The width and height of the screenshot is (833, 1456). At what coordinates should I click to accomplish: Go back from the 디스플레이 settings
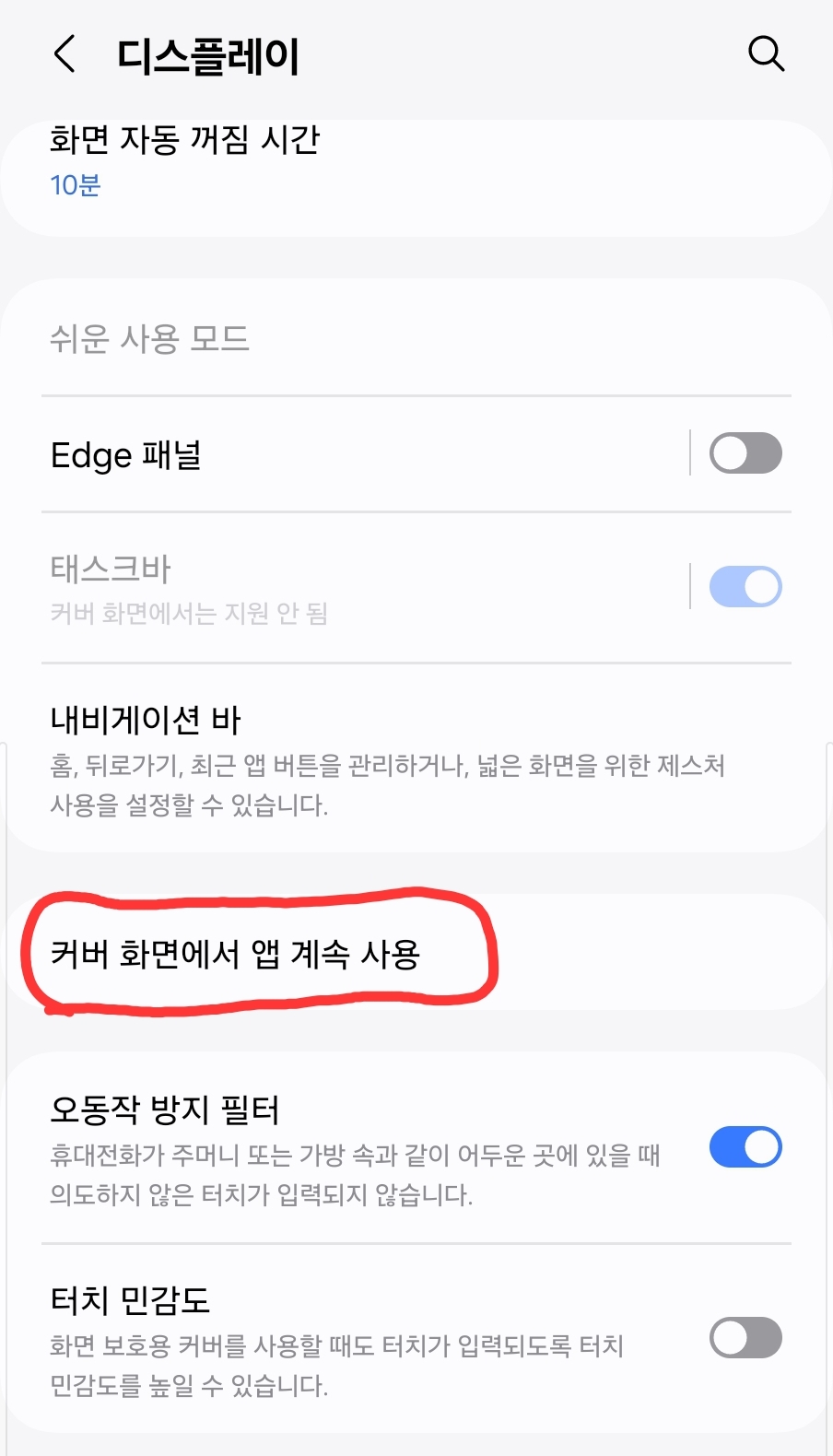click(65, 54)
